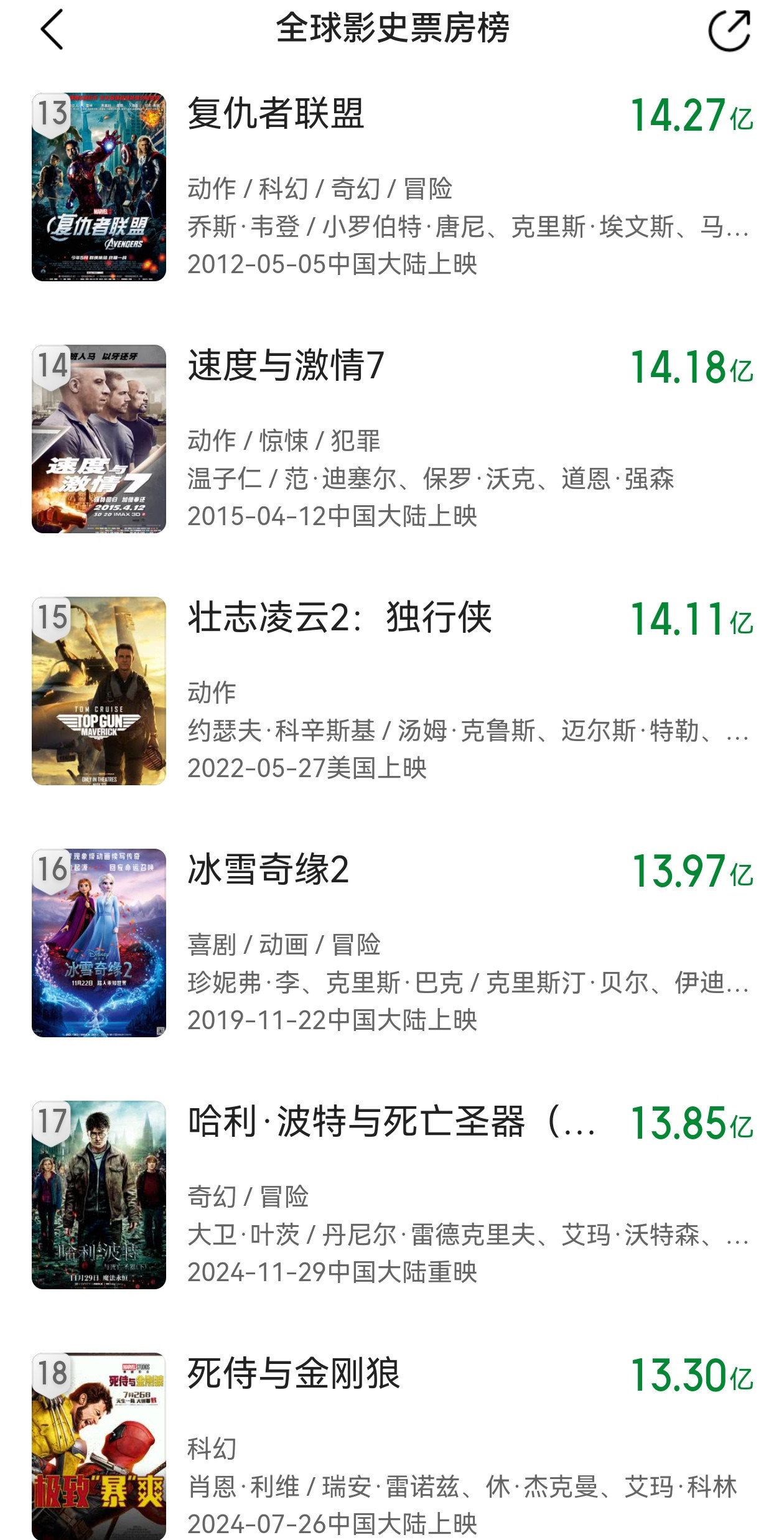Tap the 哈利·波特与死亡圣器 entry

[391, 1122]
